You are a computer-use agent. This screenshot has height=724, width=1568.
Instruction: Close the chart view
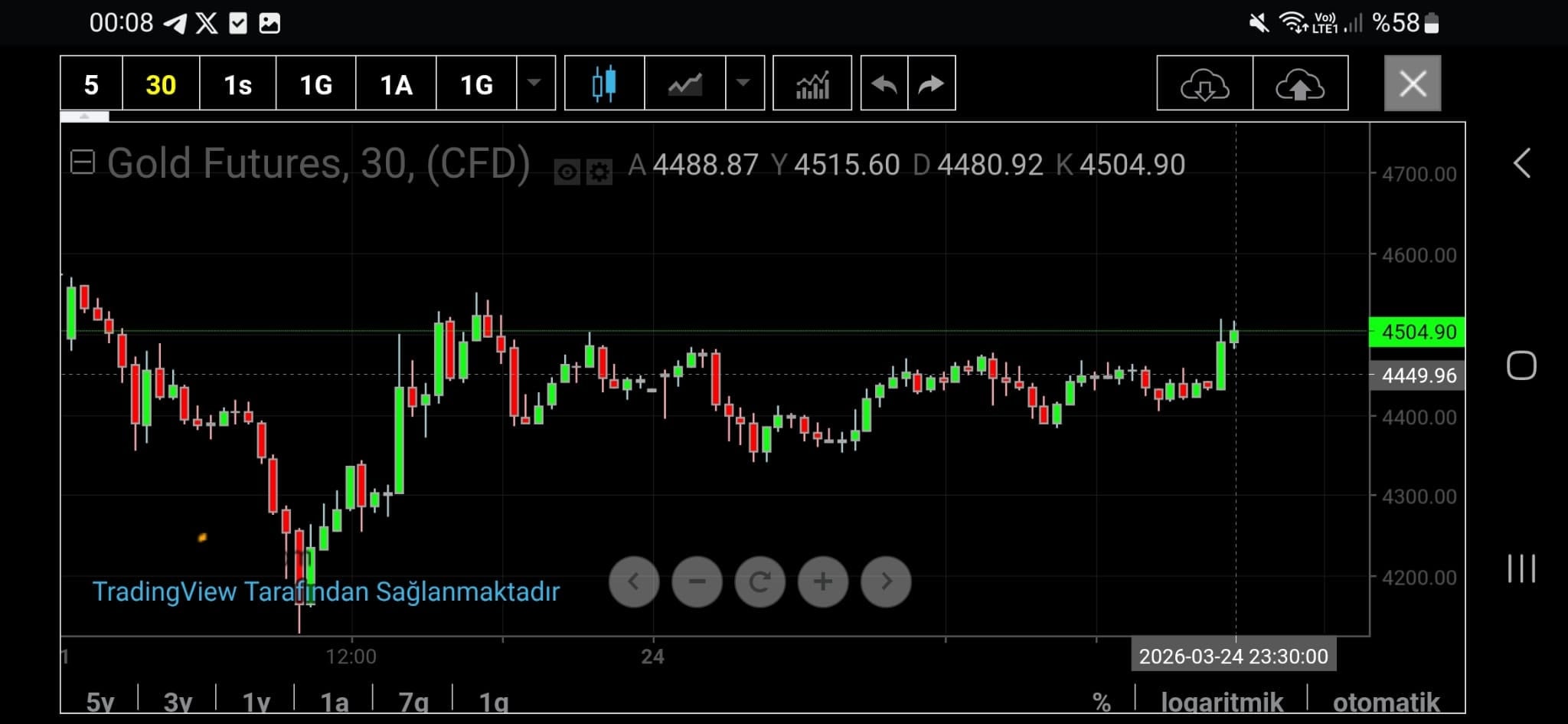point(1412,83)
